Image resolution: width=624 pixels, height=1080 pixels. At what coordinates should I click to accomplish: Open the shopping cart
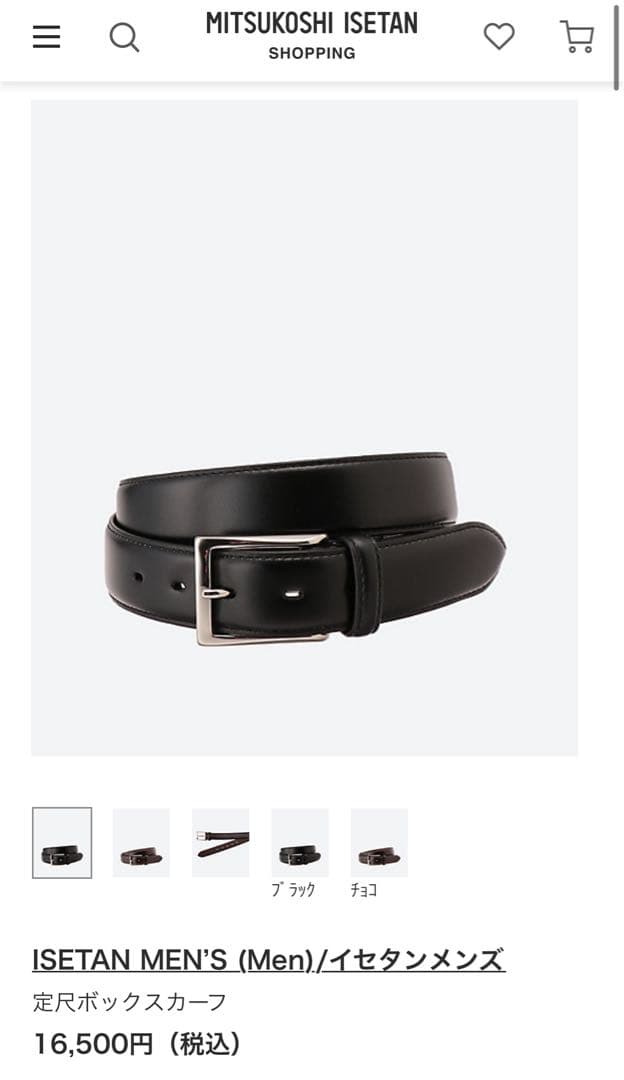coord(577,37)
